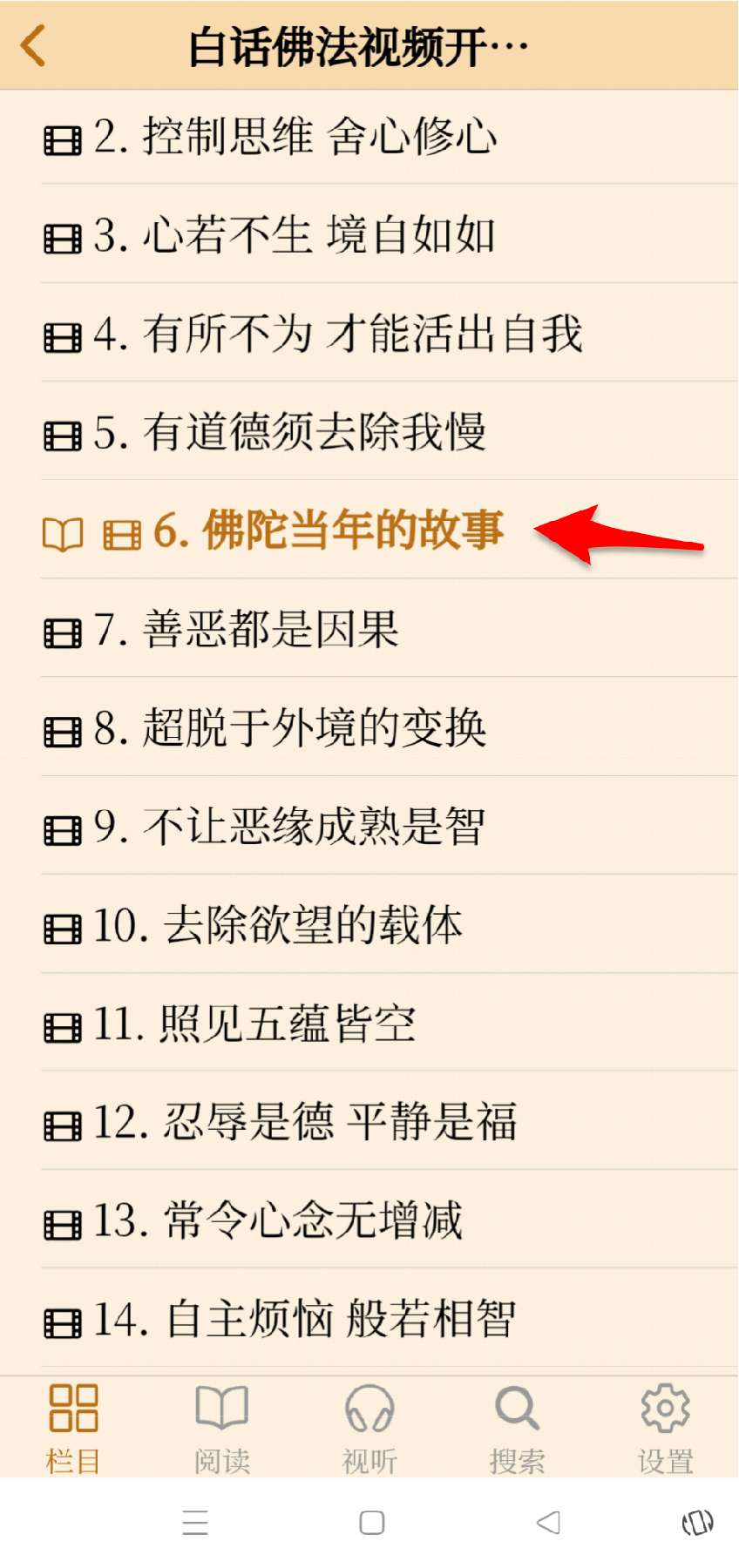The height and width of the screenshot is (1568, 739).
Task: Open video 12. 忍辱是德 平静是福
Action: tap(305, 1122)
